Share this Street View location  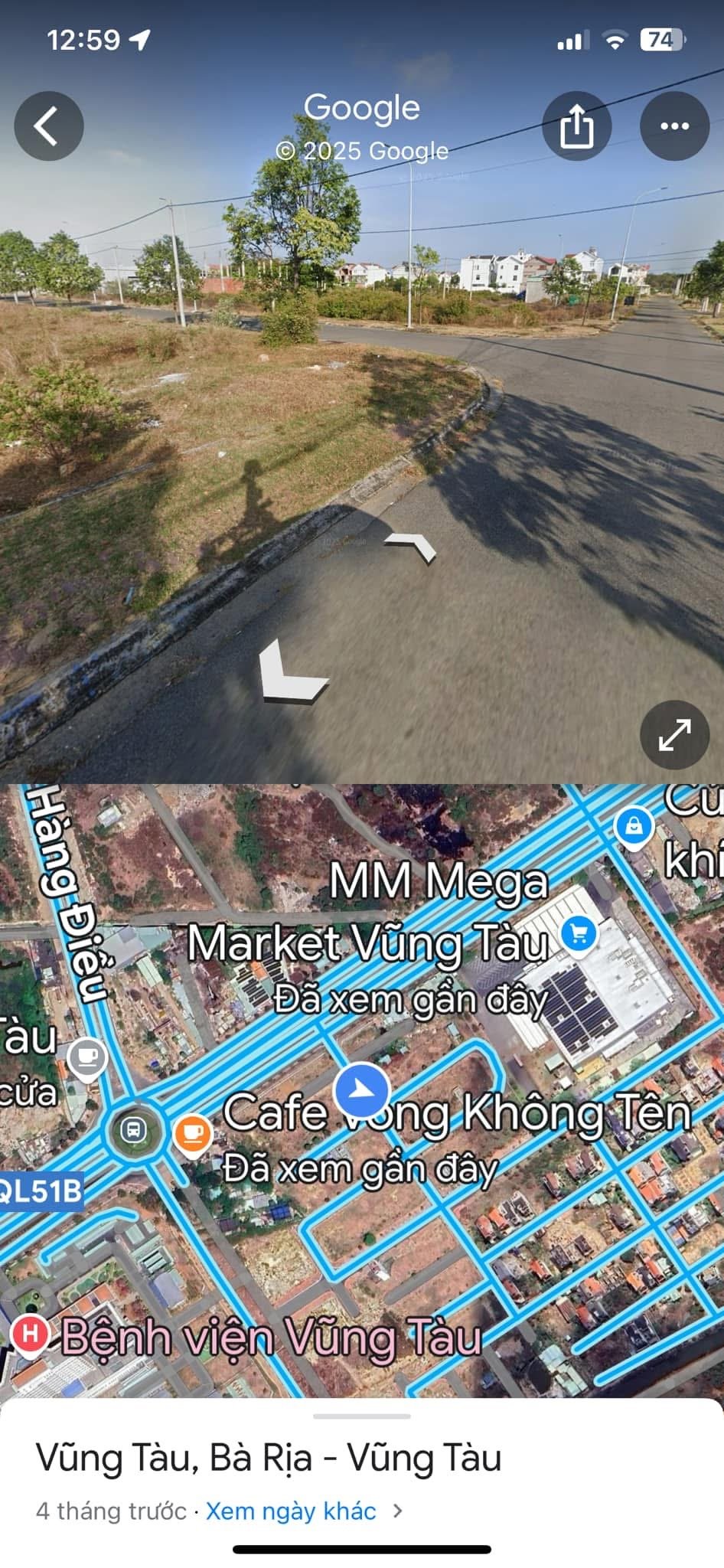(x=576, y=126)
